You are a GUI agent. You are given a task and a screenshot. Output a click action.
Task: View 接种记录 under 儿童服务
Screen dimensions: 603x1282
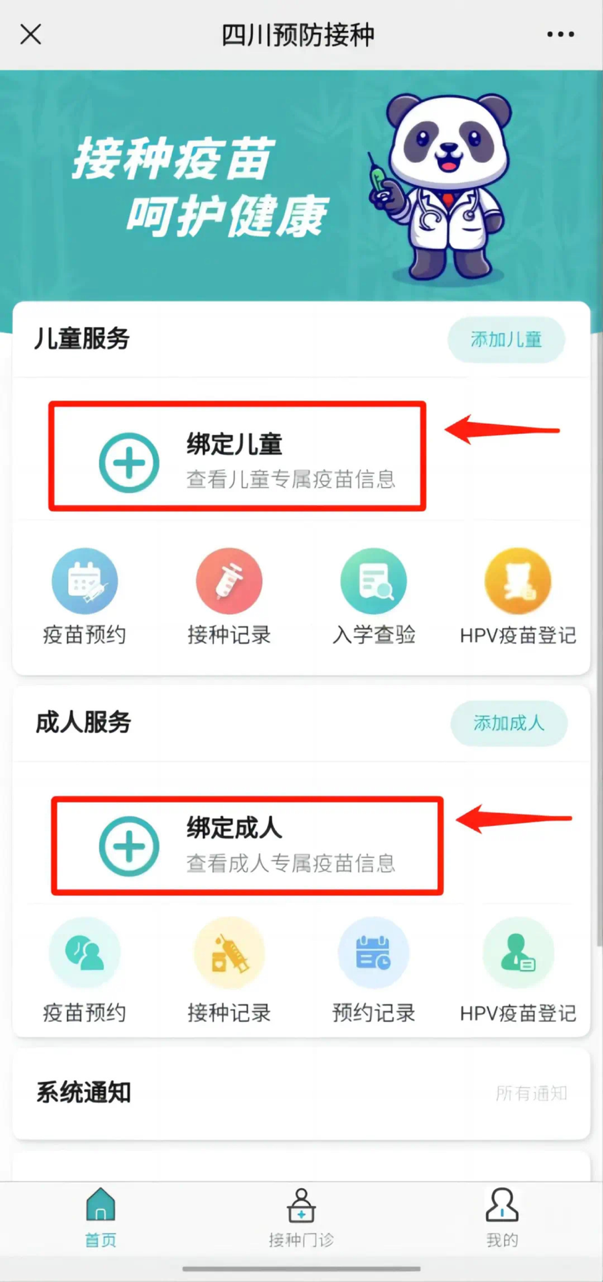[229, 597]
